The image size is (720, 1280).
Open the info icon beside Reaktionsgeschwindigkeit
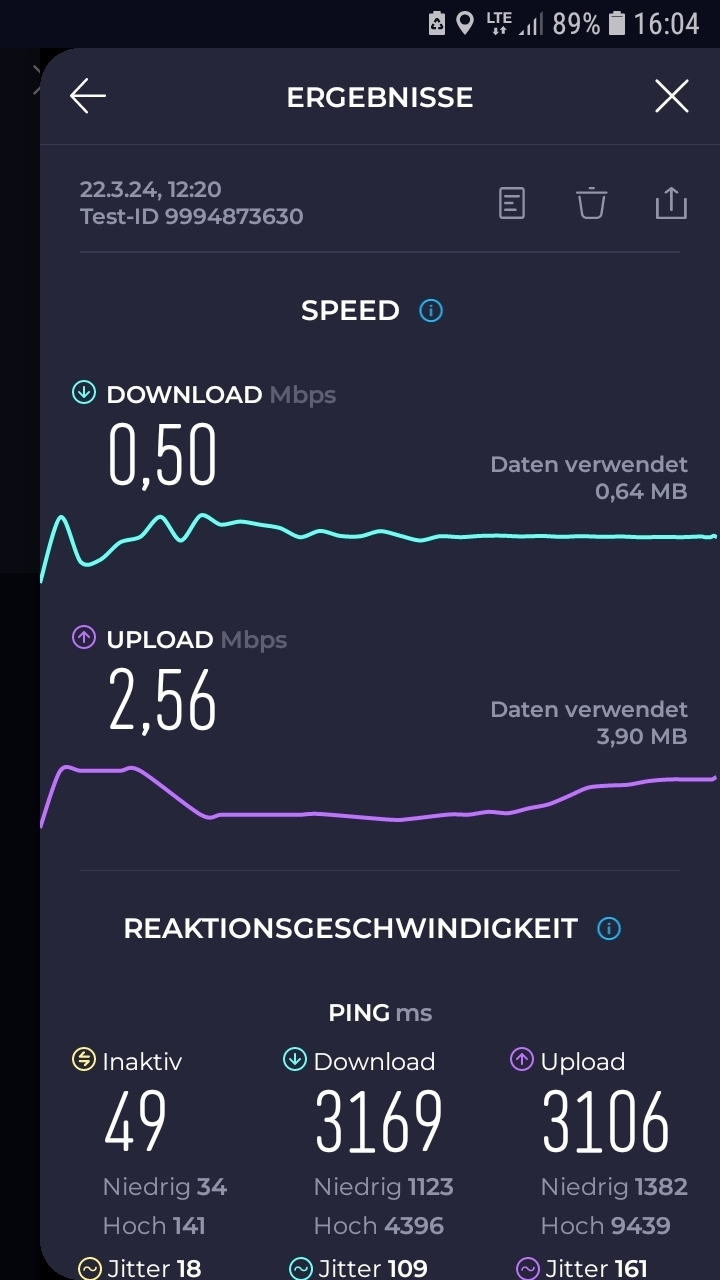coord(609,929)
